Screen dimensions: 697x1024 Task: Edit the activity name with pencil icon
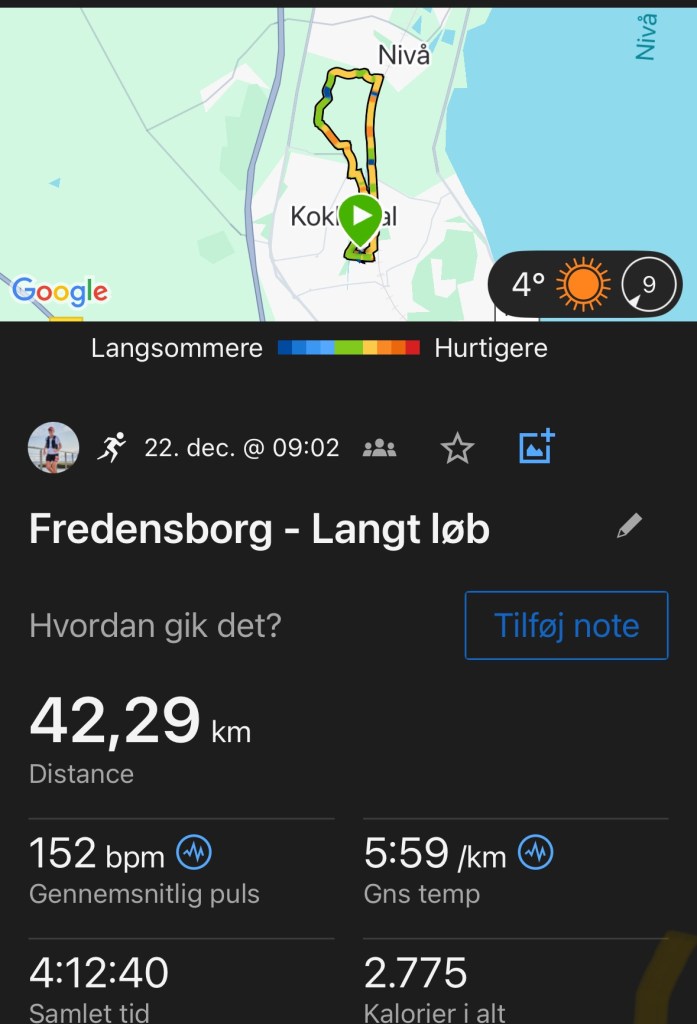629,526
